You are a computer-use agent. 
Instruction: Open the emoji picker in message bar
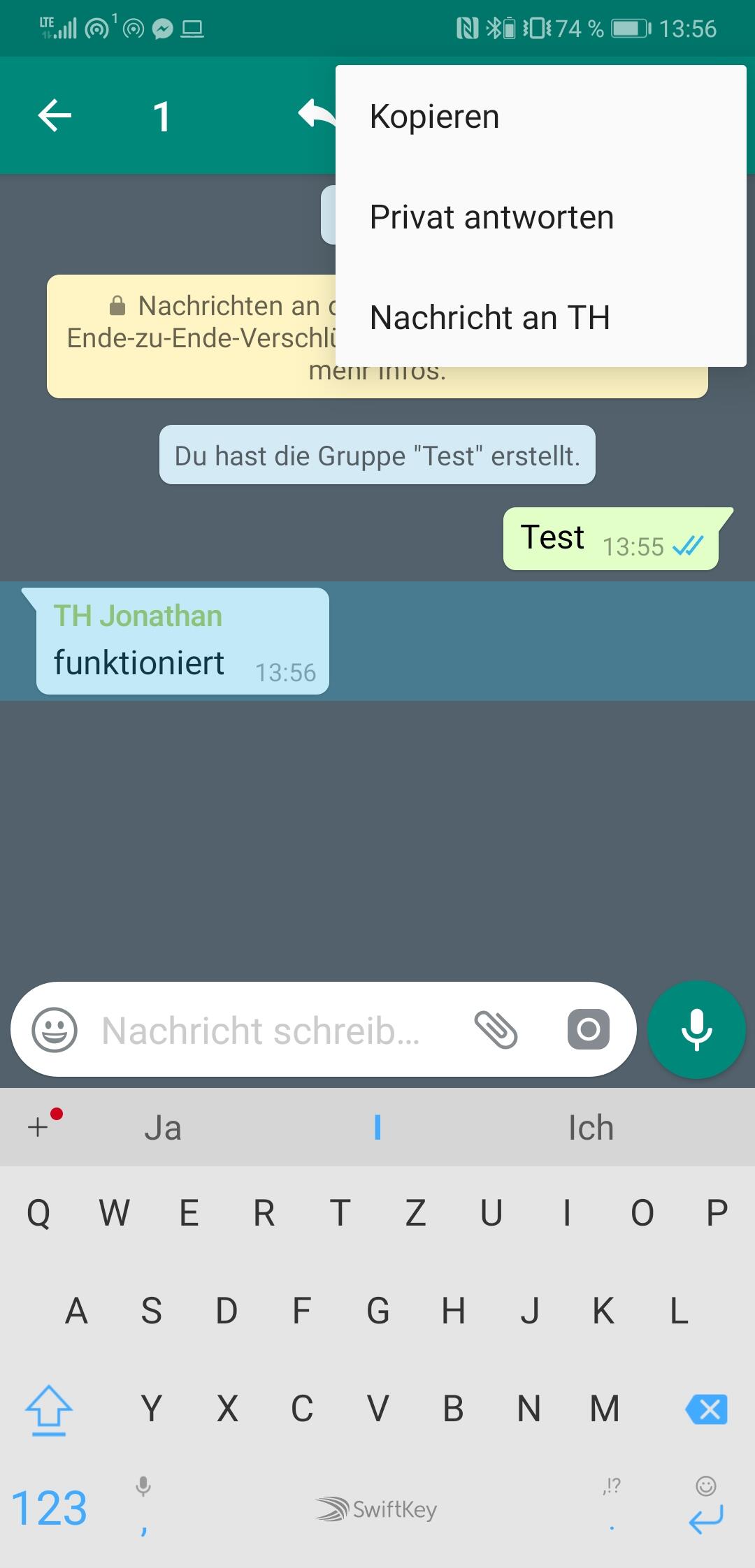(55, 1030)
